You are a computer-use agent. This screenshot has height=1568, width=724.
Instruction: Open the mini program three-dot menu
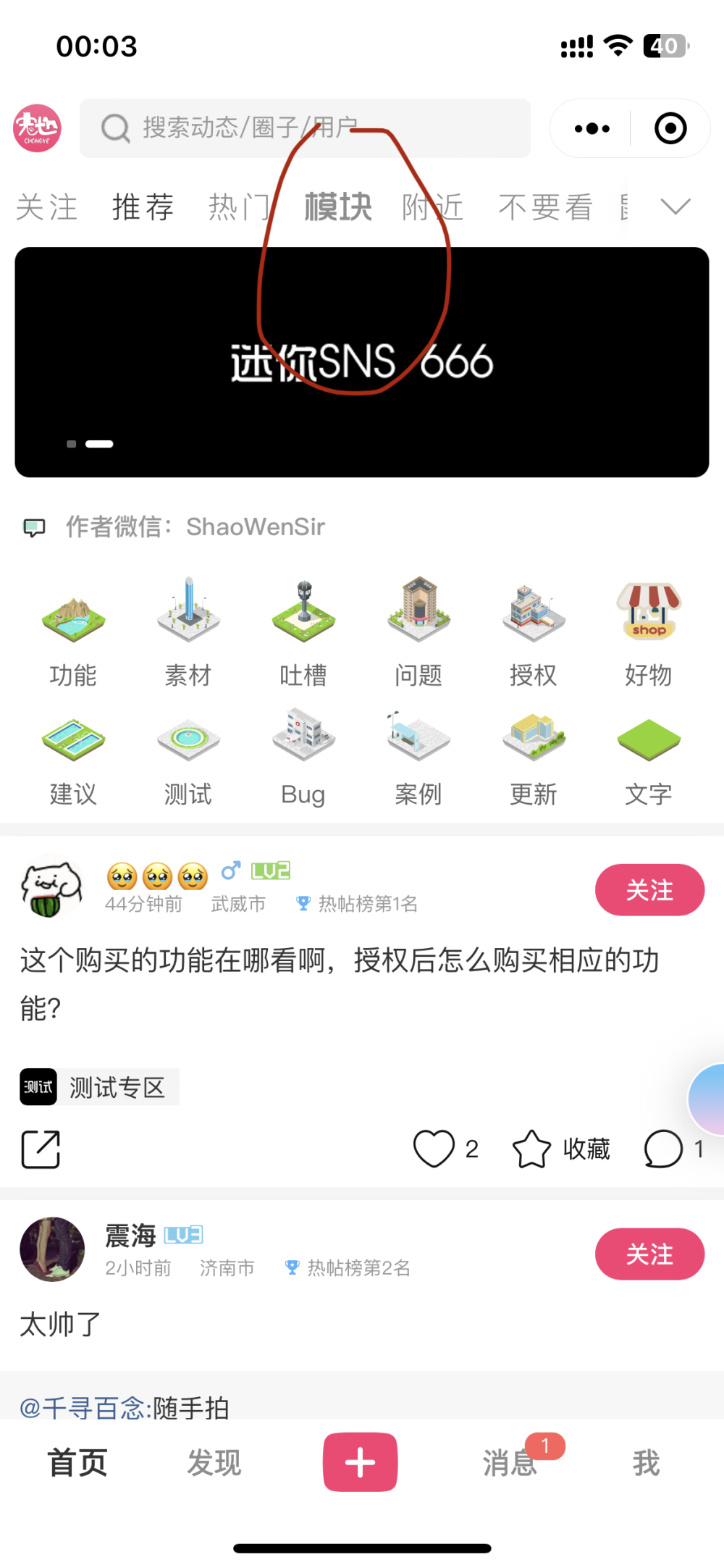click(592, 129)
